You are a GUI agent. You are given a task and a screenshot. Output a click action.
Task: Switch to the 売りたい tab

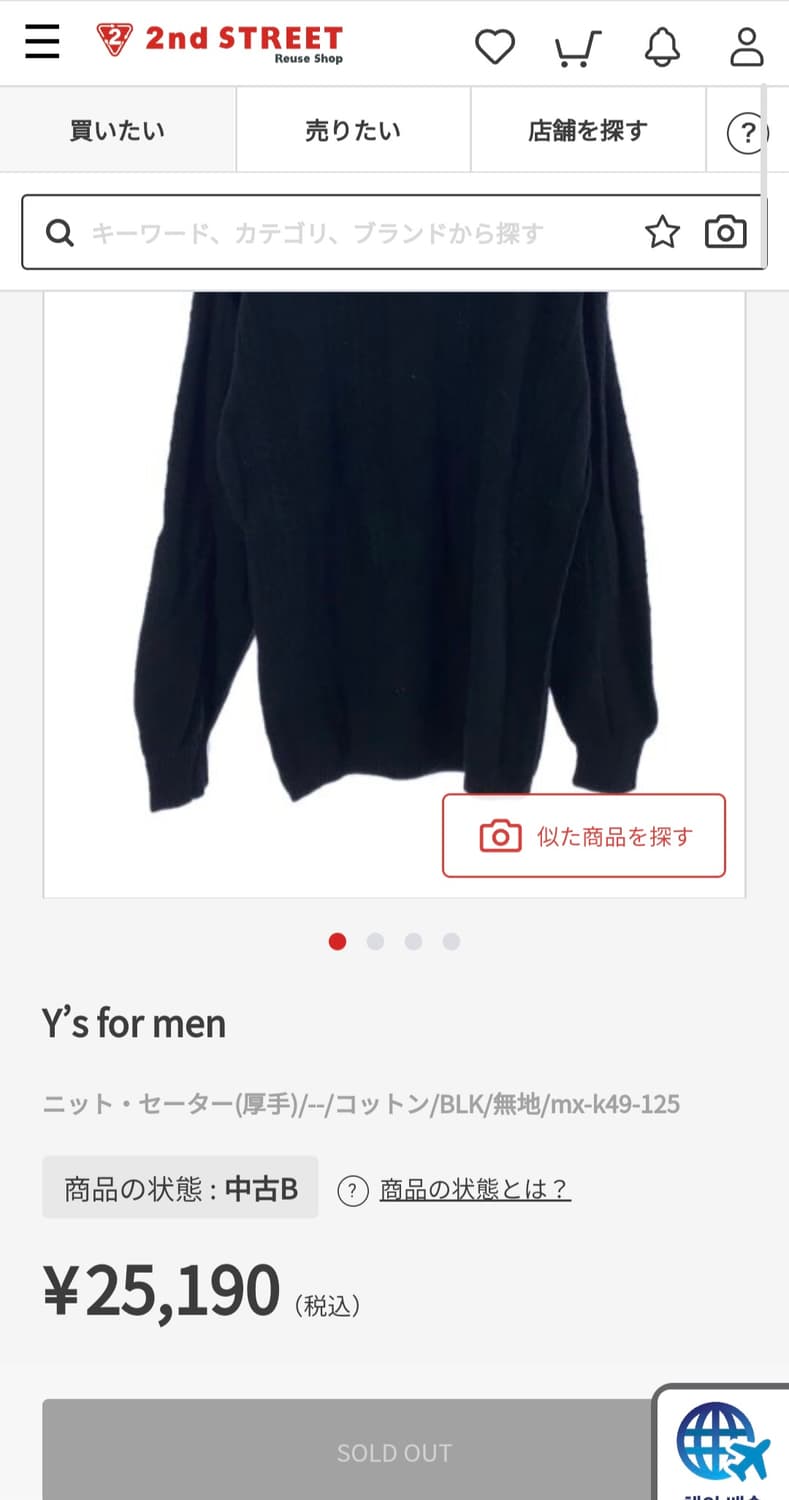tap(352, 130)
